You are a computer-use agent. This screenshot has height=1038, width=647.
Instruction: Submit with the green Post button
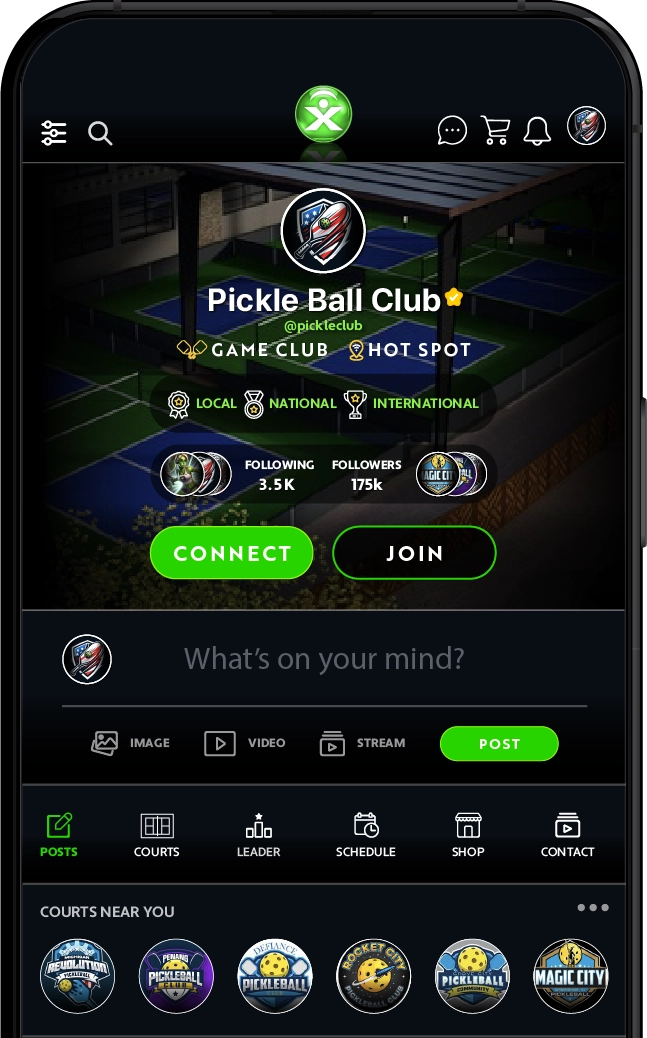click(x=499, y=743)
